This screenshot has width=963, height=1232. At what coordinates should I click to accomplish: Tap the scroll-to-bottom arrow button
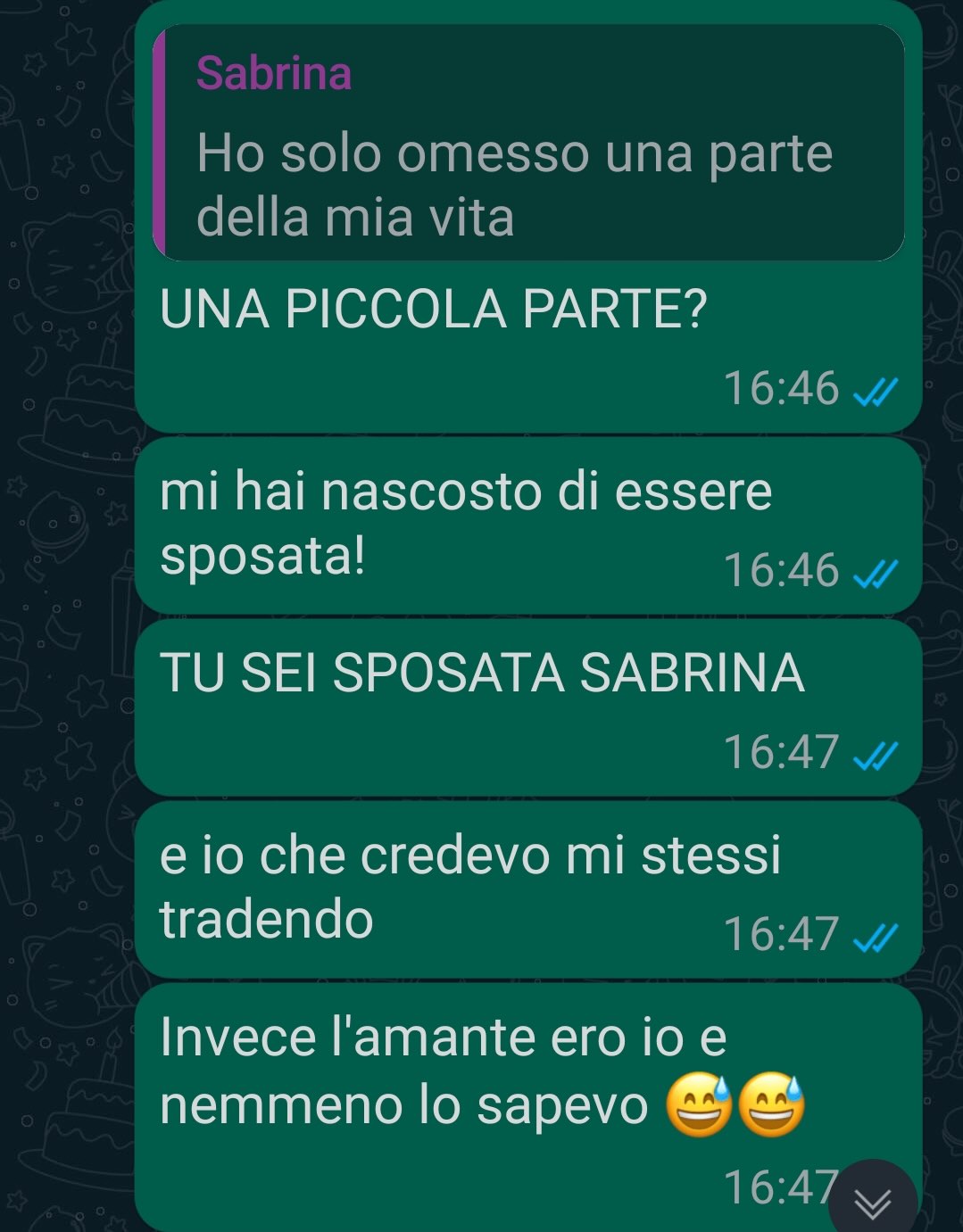(x=872, y=1202)
